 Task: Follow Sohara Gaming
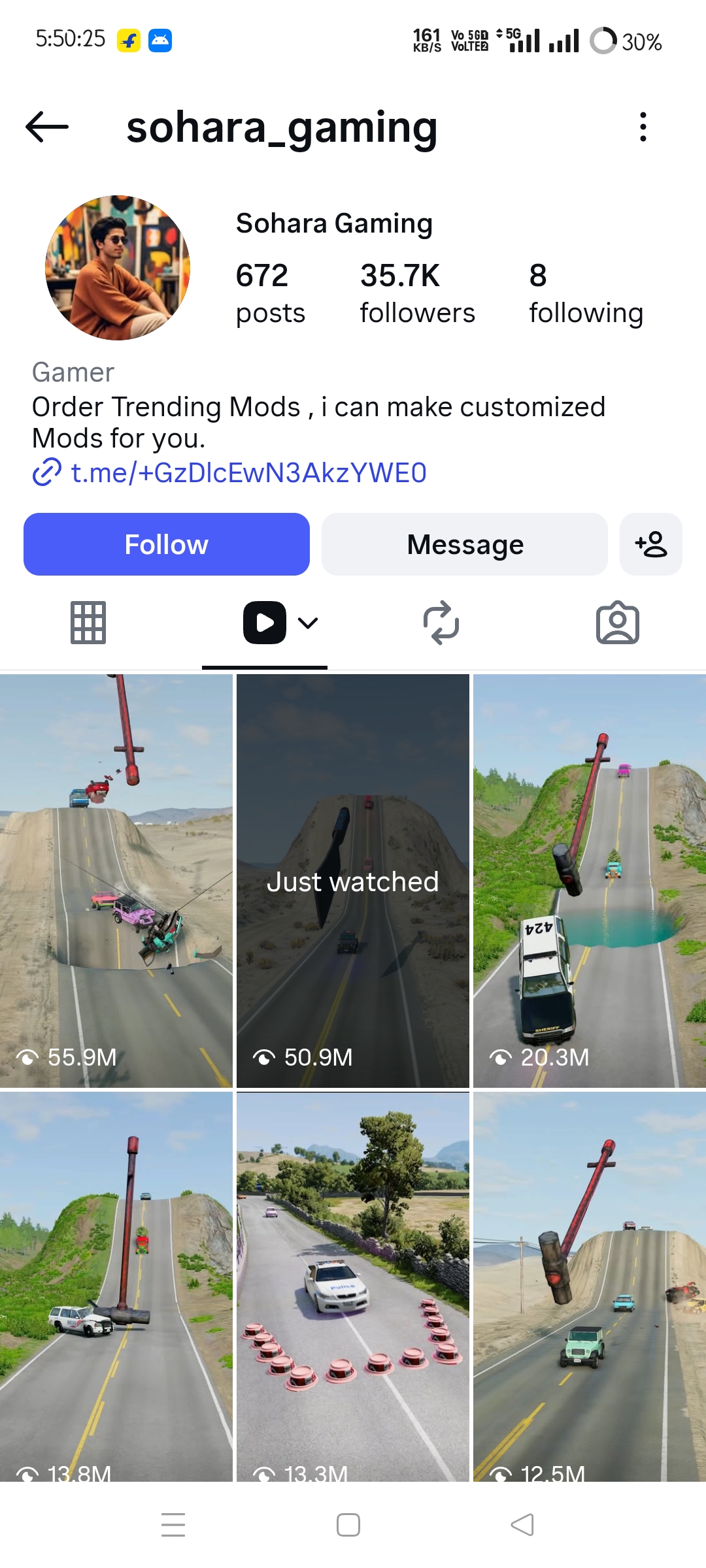tap(167, 544)
